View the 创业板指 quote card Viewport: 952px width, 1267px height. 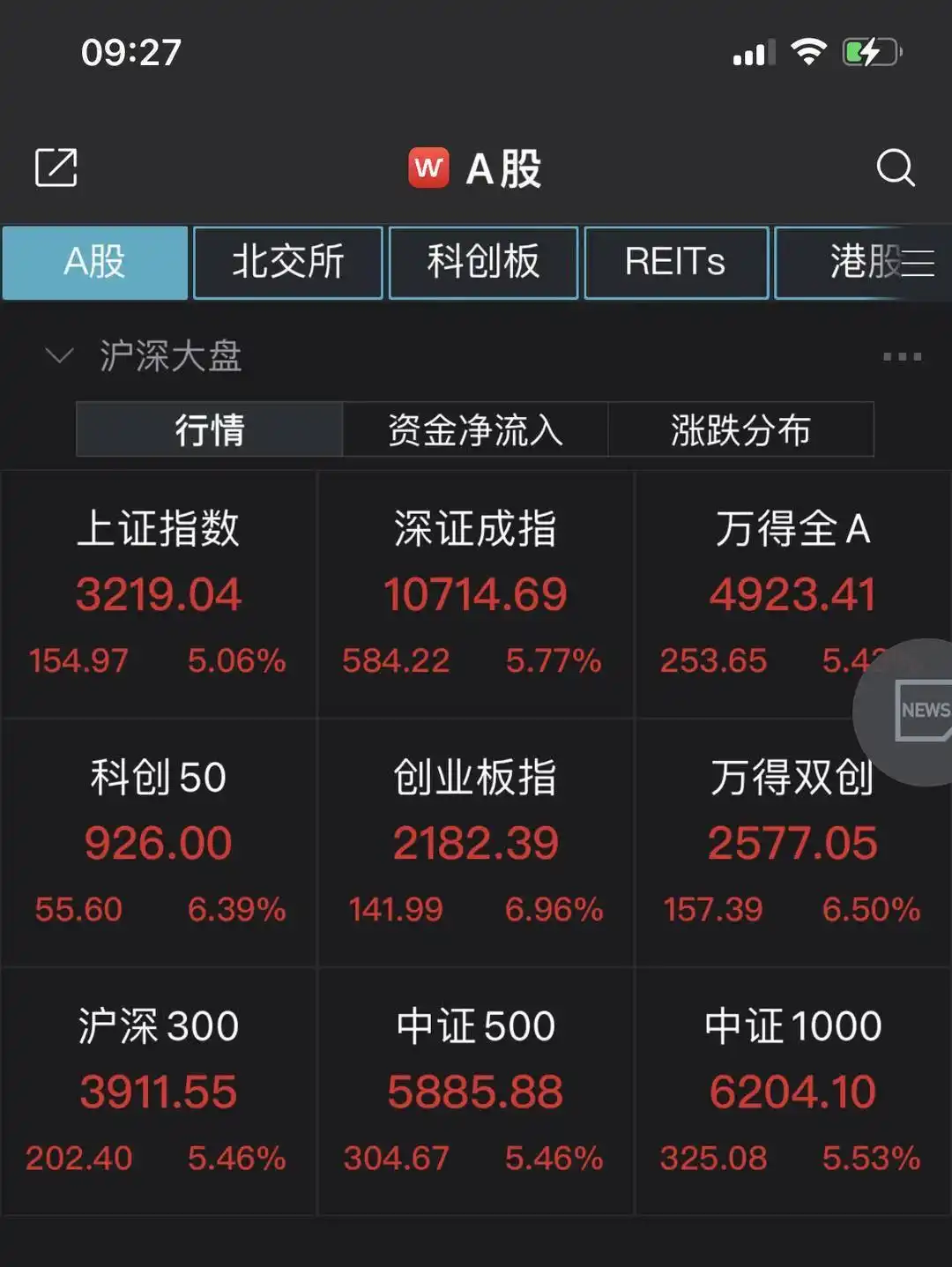476,838
